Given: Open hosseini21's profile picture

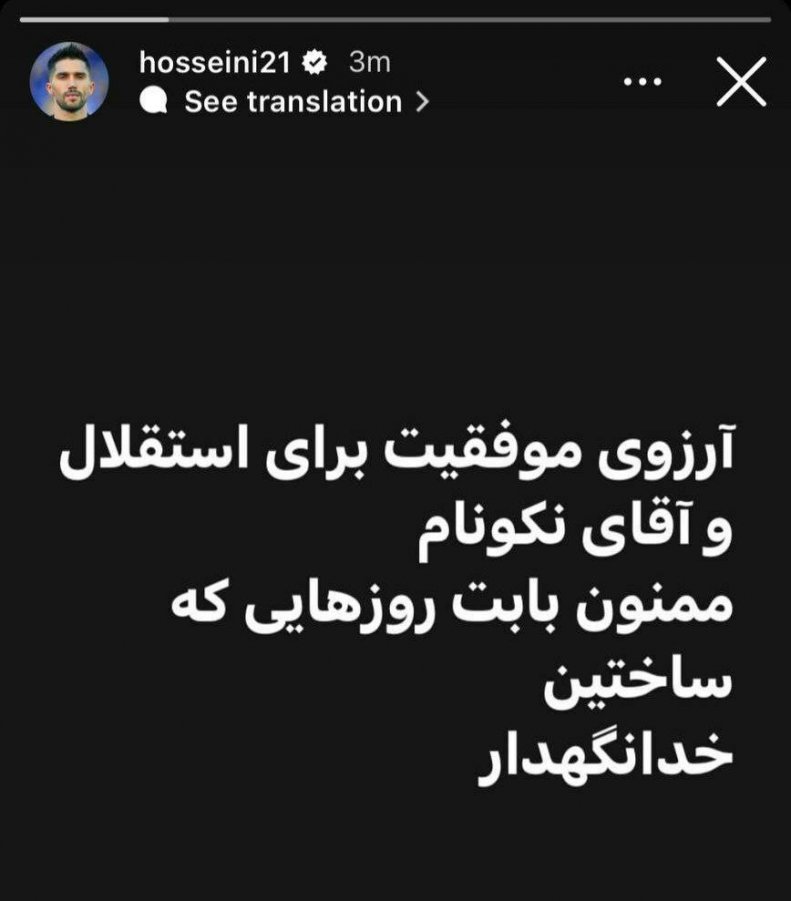Looking at the screenshot, I should point(69,81).
